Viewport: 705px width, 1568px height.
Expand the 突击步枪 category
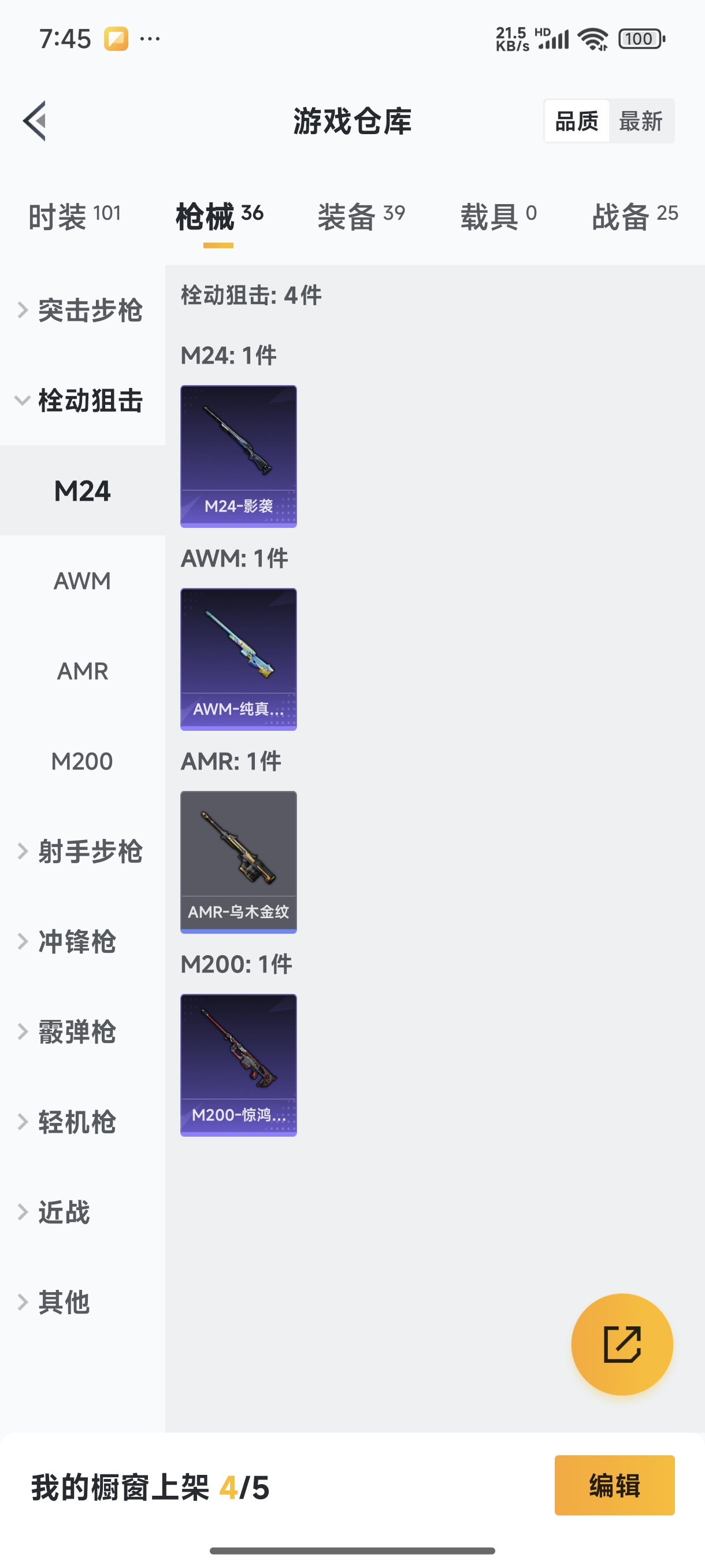pyautogui.click(x=82, y=310)
